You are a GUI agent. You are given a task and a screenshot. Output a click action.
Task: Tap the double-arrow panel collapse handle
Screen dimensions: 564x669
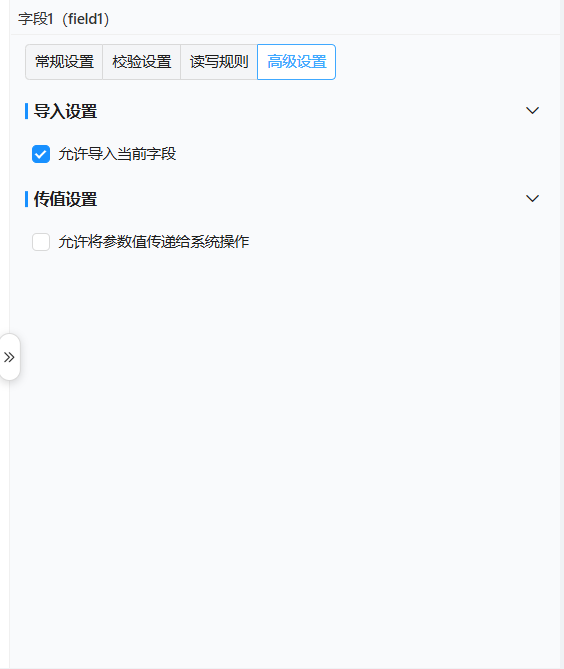9,357
